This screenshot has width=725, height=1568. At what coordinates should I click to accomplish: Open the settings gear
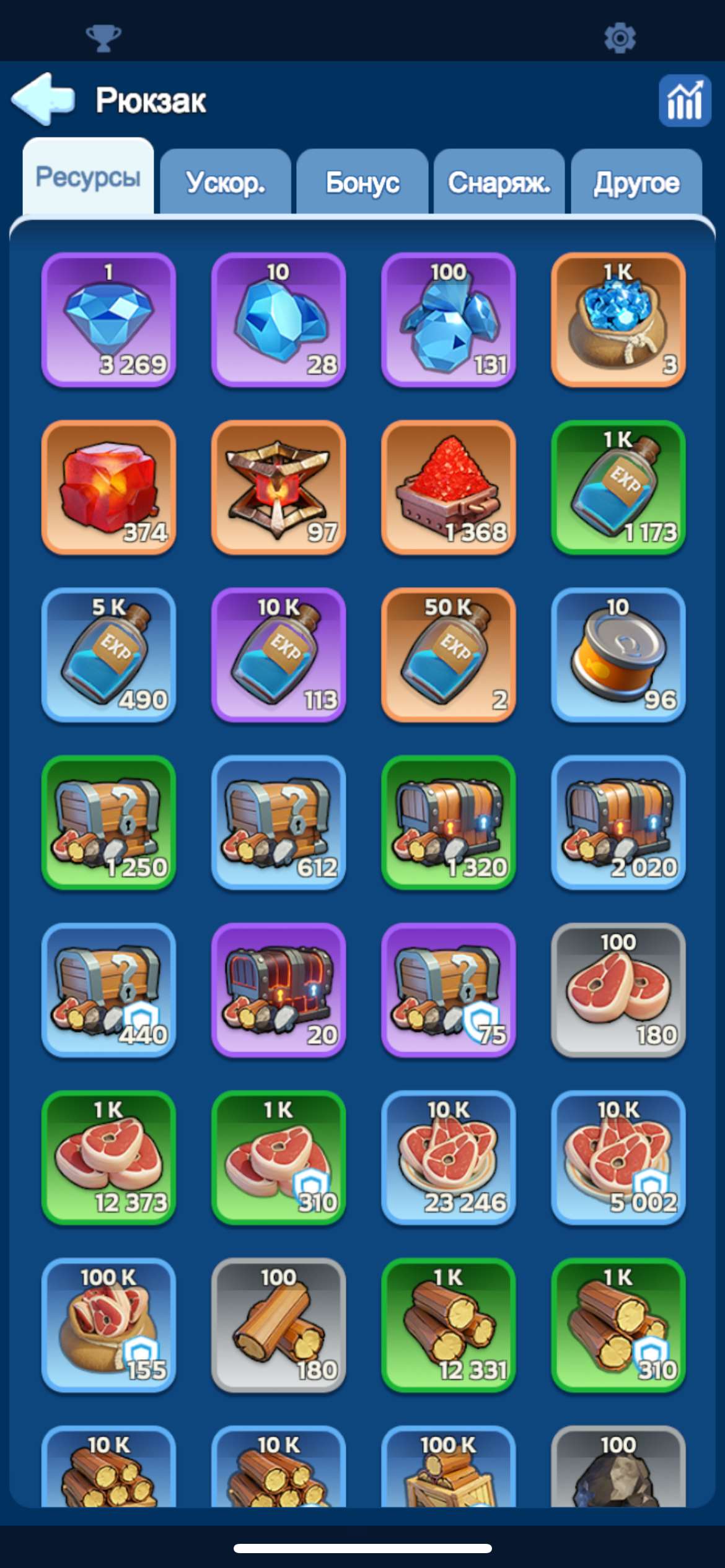pos(620,38)
